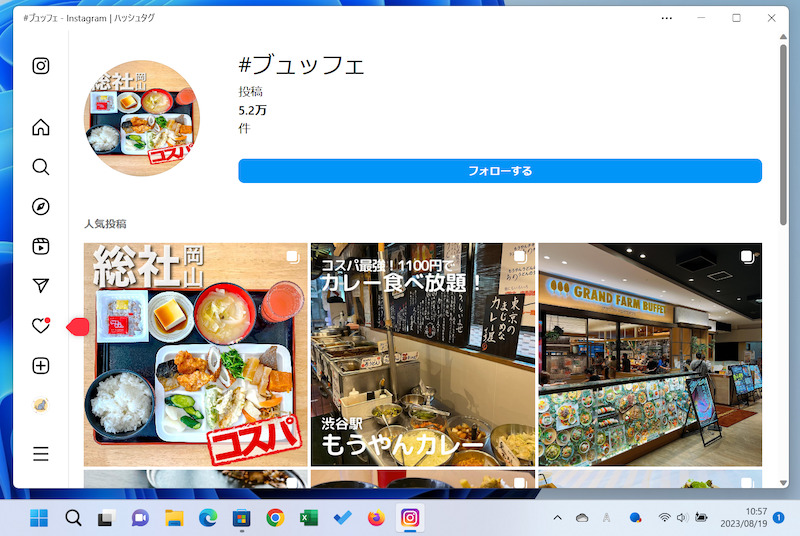Viewport: 800px width, 536px height.
Task: Open the Instagram home feed
Action: (x=41, y=127)
